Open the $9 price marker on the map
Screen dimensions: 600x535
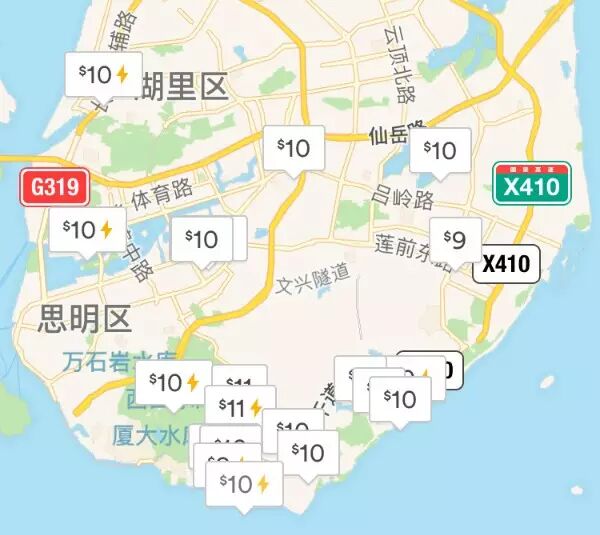tap(455, 240)
